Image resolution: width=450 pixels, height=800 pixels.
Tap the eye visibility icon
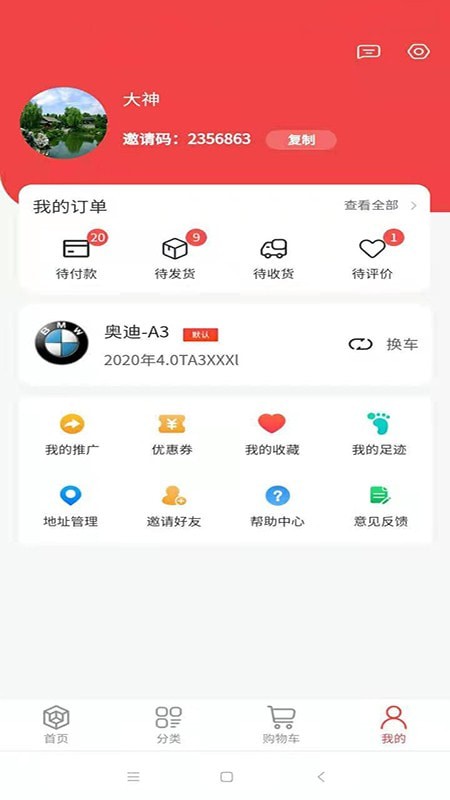click(x=418, y=52)
